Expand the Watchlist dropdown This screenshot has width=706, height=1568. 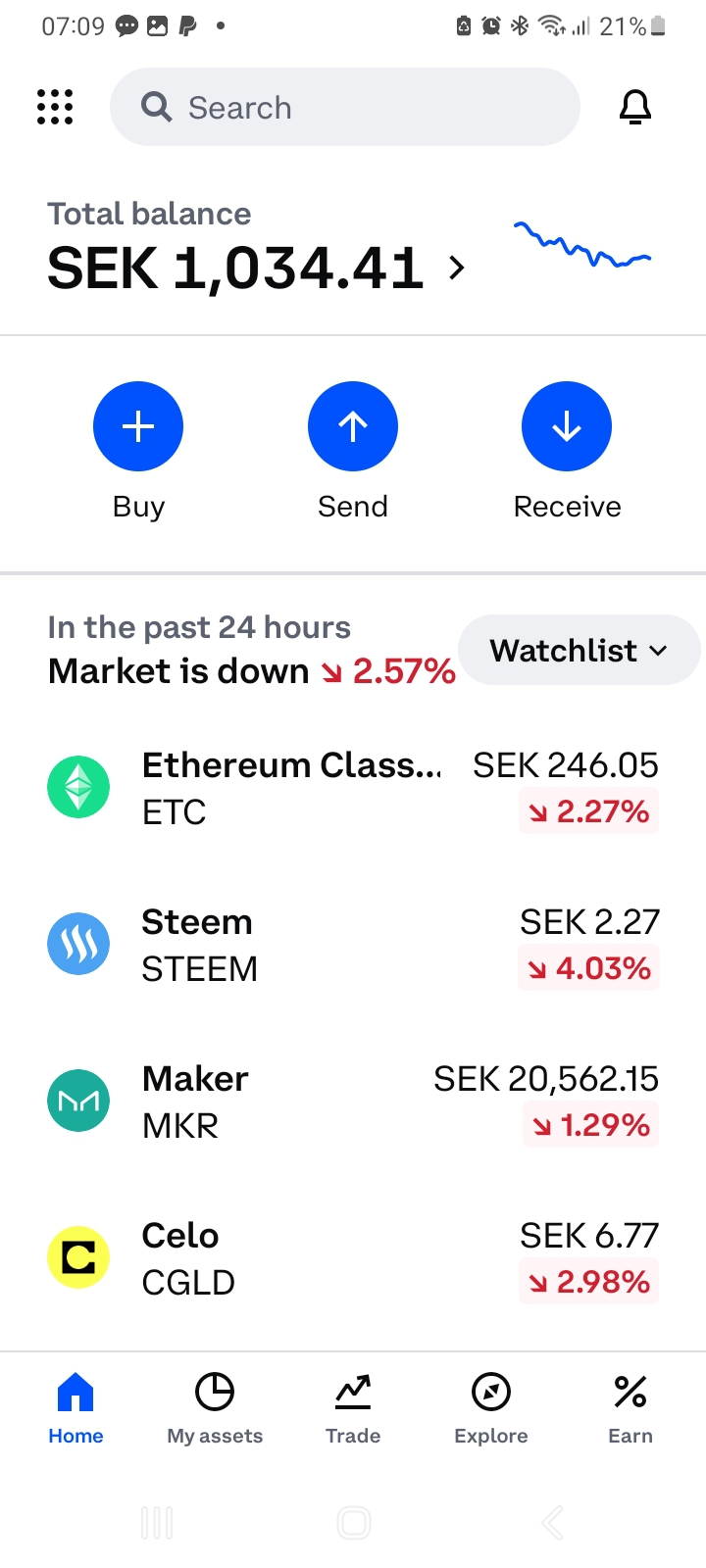pos(579,650)
